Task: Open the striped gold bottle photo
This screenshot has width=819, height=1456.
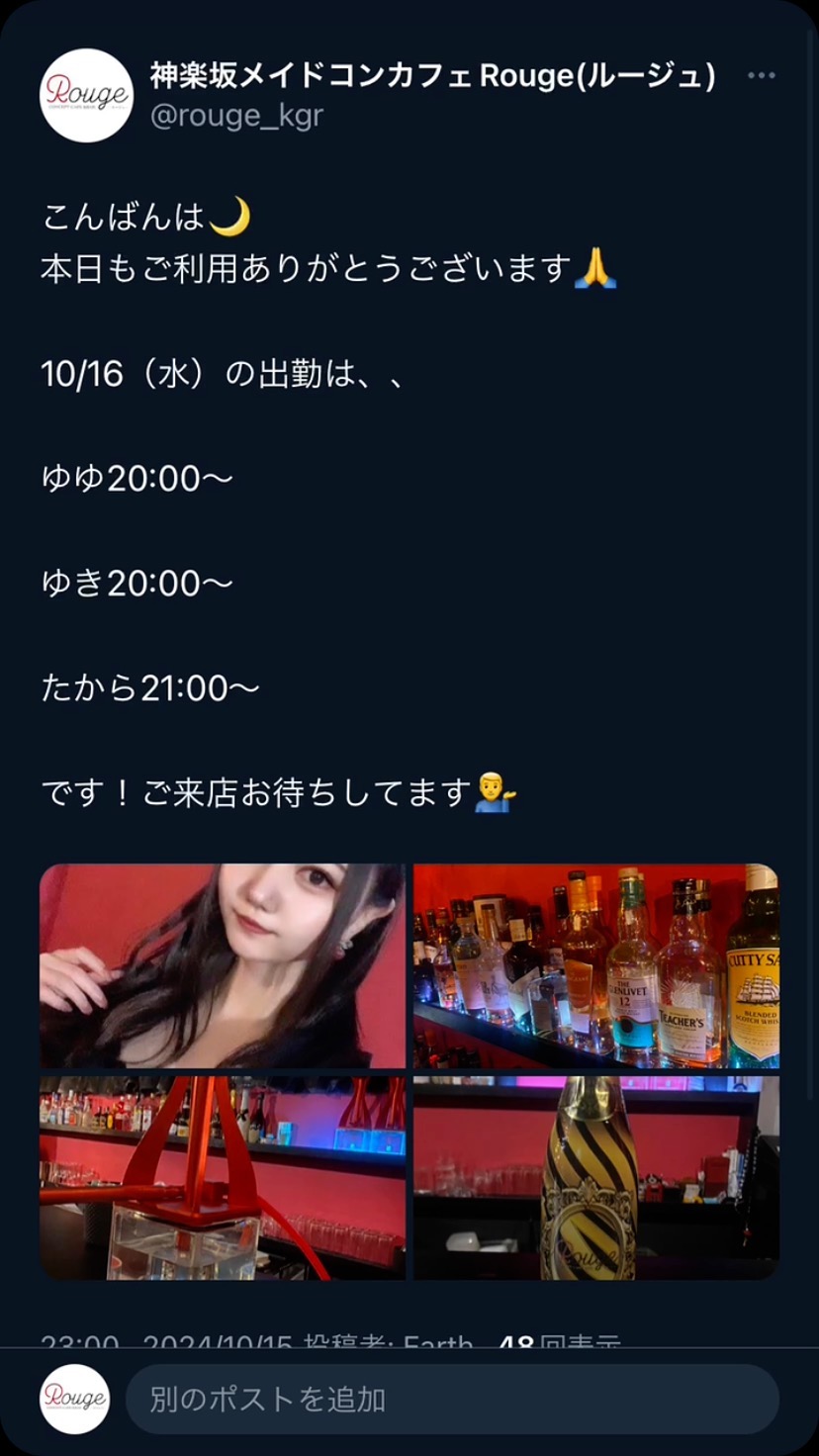Action: click(x=595, y=1177)
